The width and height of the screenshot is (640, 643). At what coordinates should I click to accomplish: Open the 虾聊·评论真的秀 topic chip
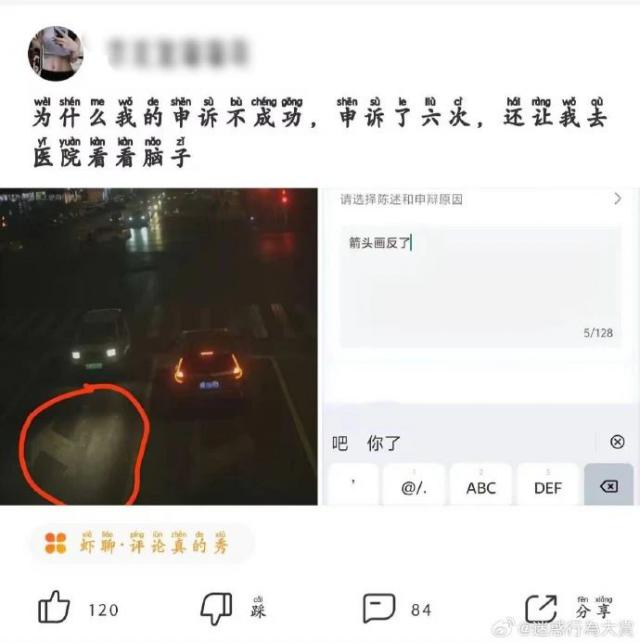click(x=140, y=544)
